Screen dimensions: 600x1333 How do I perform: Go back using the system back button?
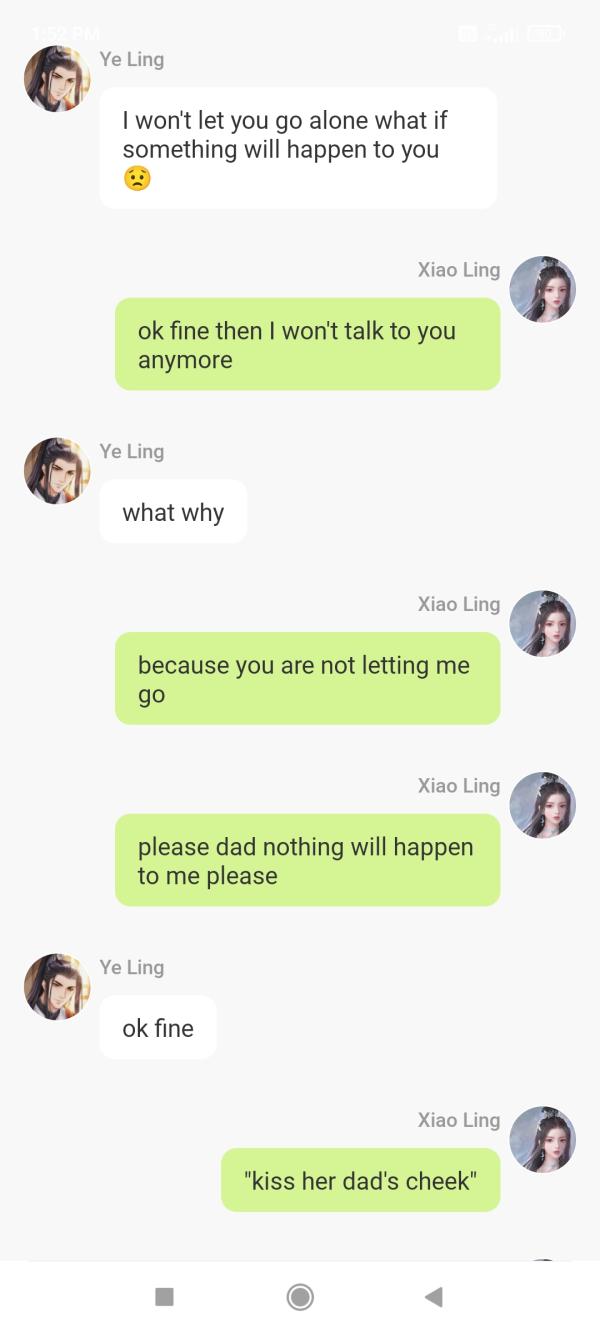click(x=434, y=1297)
